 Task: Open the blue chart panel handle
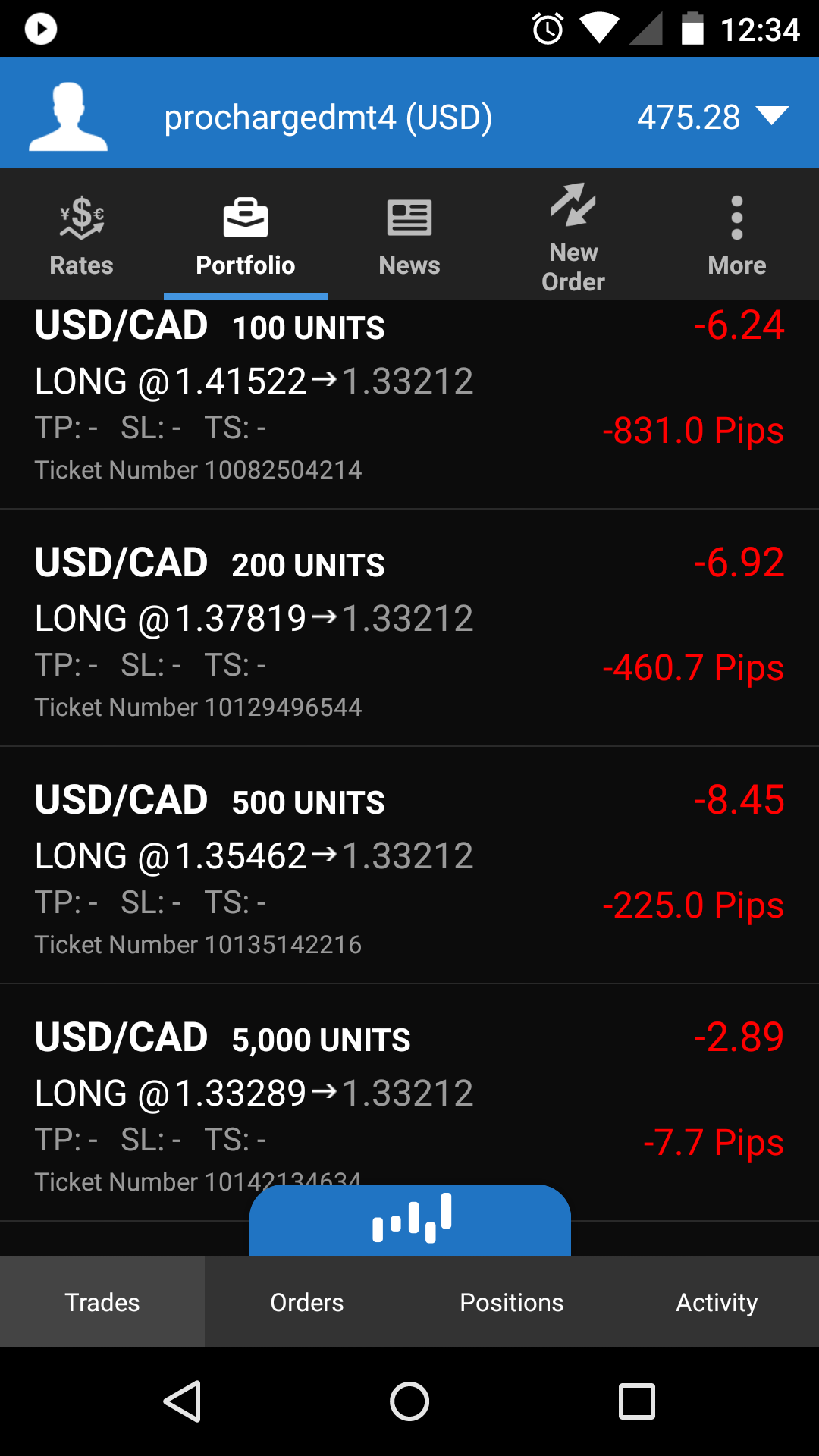point(410,1219)
